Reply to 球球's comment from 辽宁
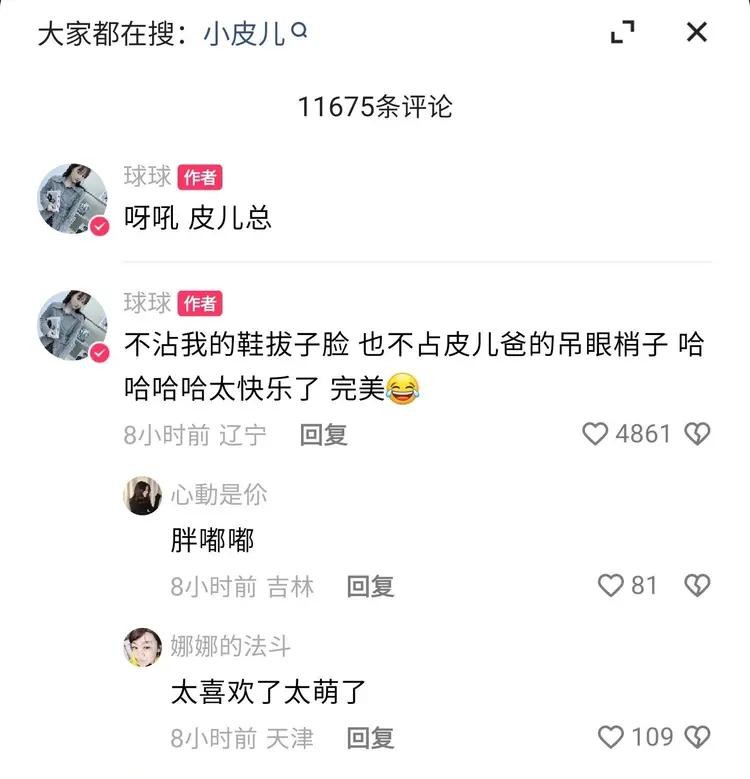 pyautogui.click(x=323, y=434)
